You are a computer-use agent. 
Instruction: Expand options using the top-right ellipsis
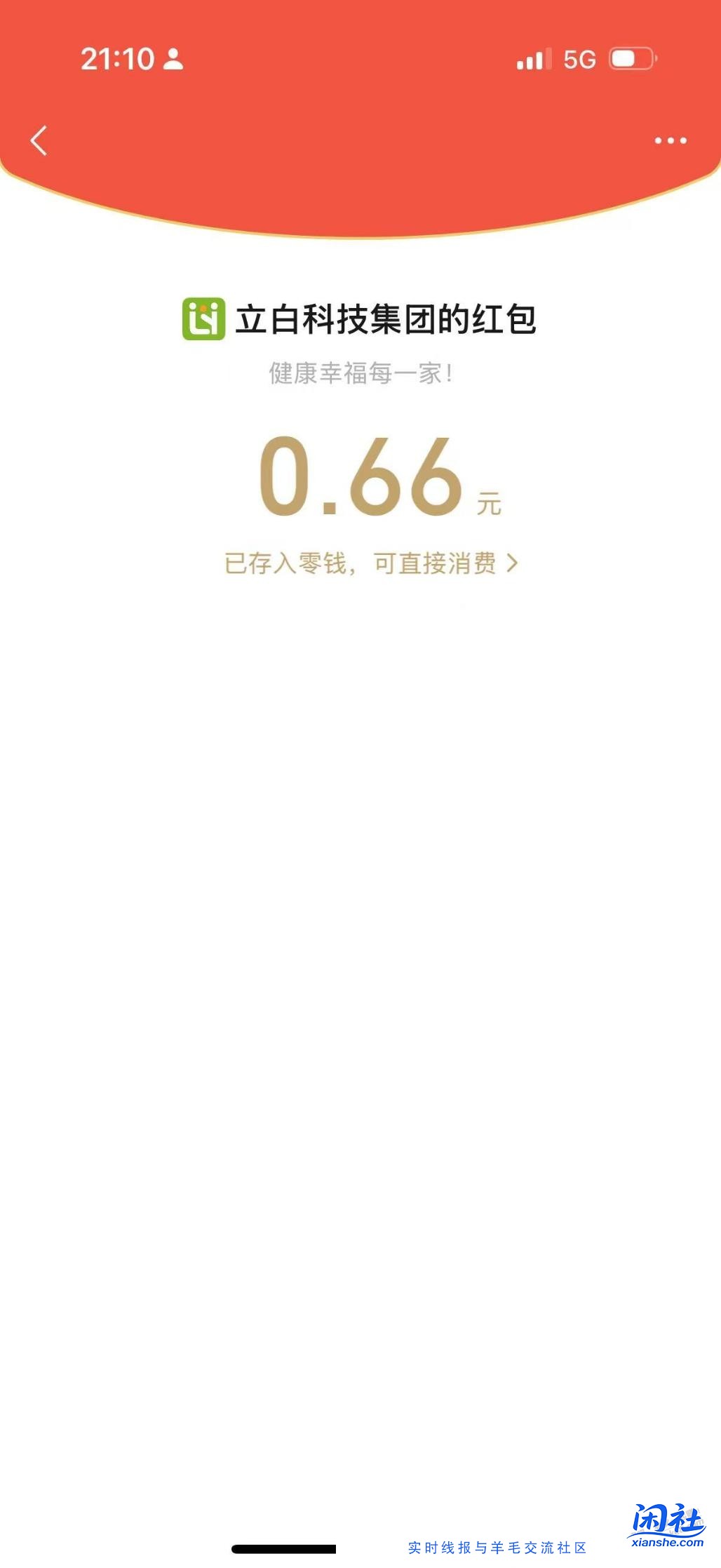670,140
